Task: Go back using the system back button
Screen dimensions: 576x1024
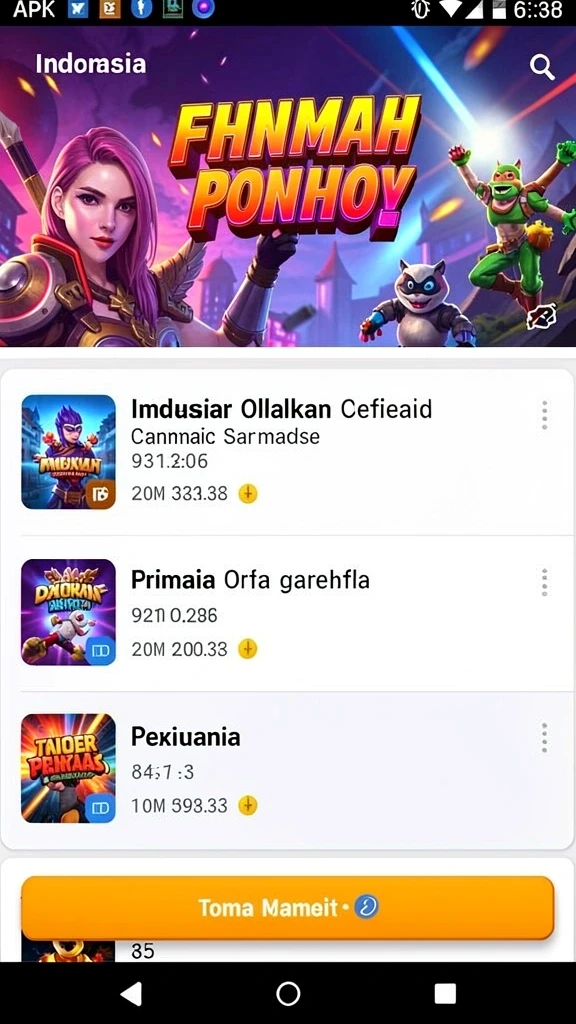Action: [x=131, y=993]
